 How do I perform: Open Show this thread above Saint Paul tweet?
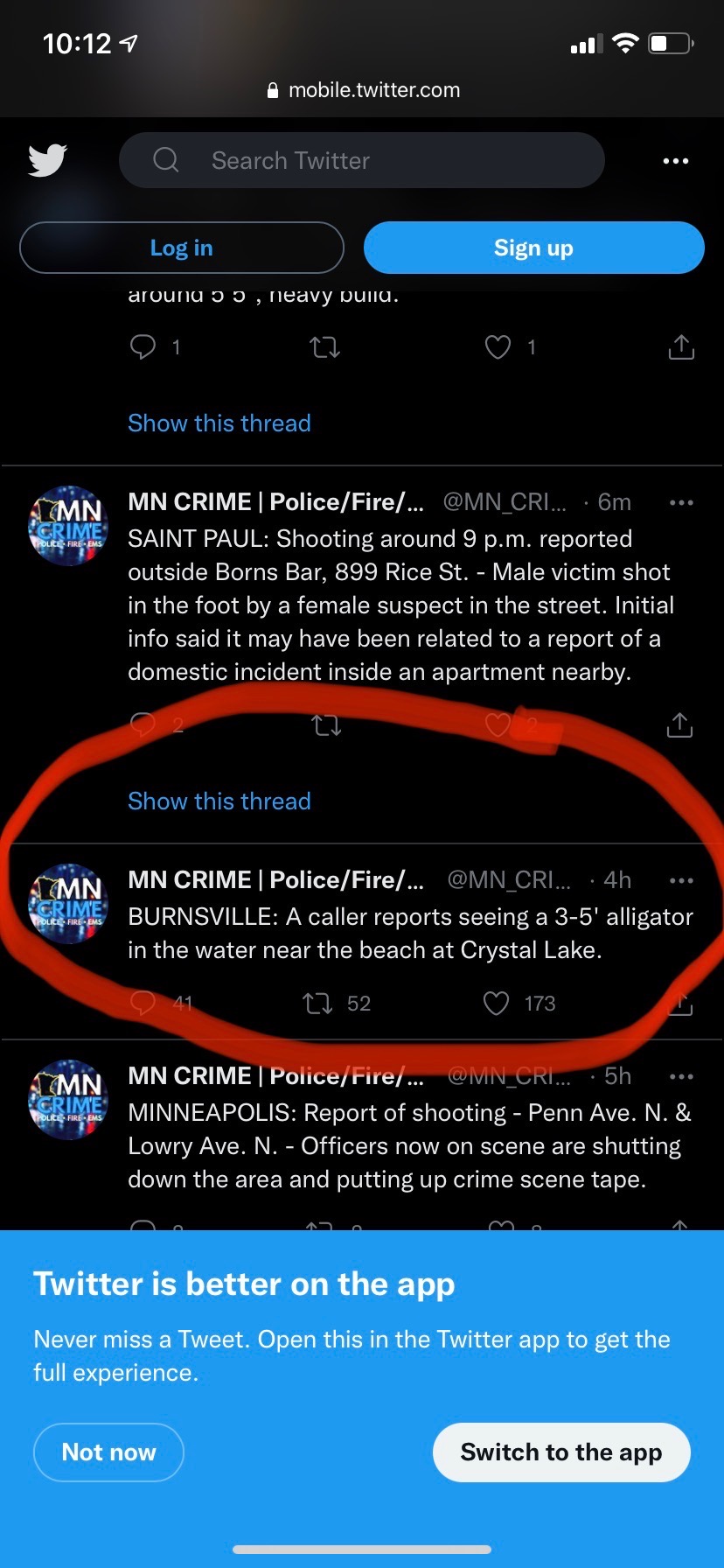(219, 423)
